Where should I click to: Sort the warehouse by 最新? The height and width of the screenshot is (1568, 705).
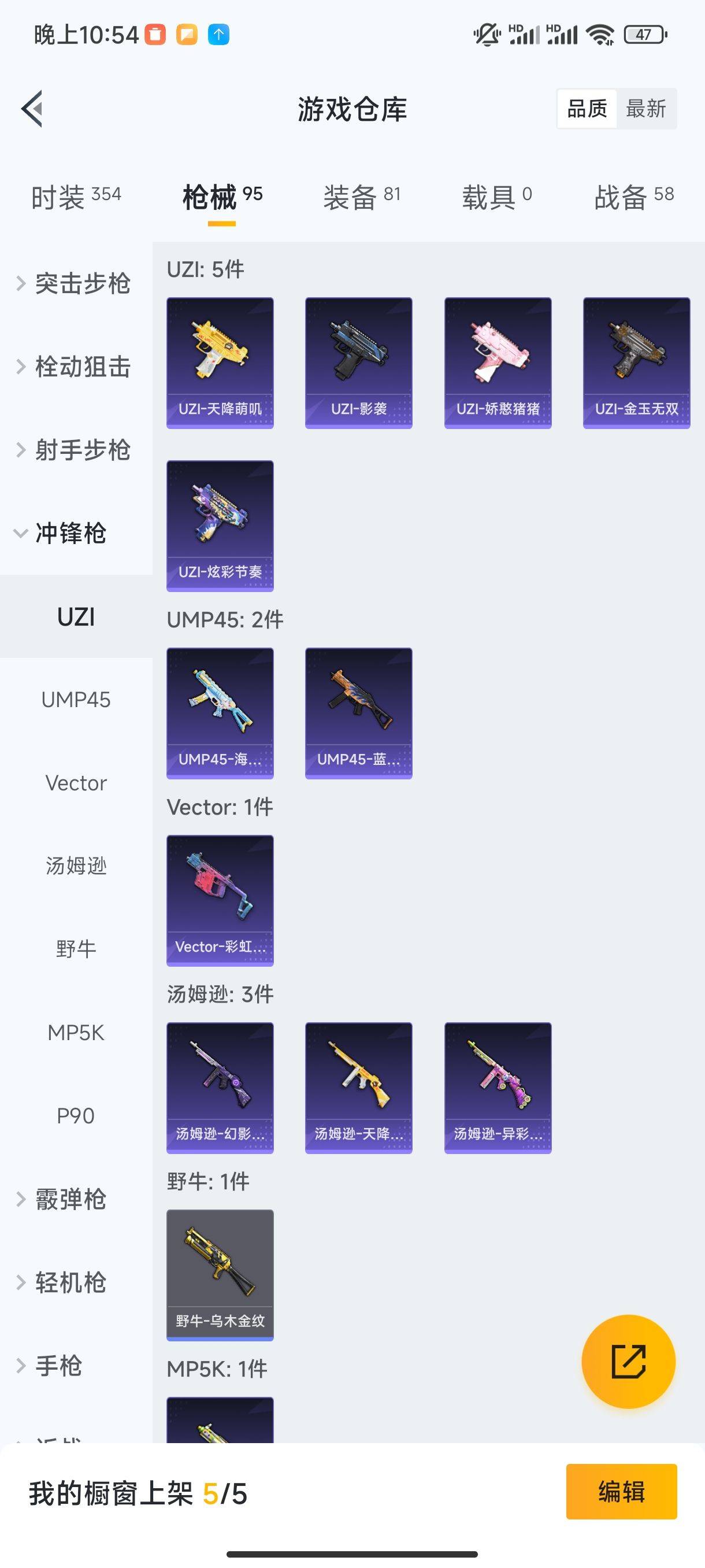point(646,109)
